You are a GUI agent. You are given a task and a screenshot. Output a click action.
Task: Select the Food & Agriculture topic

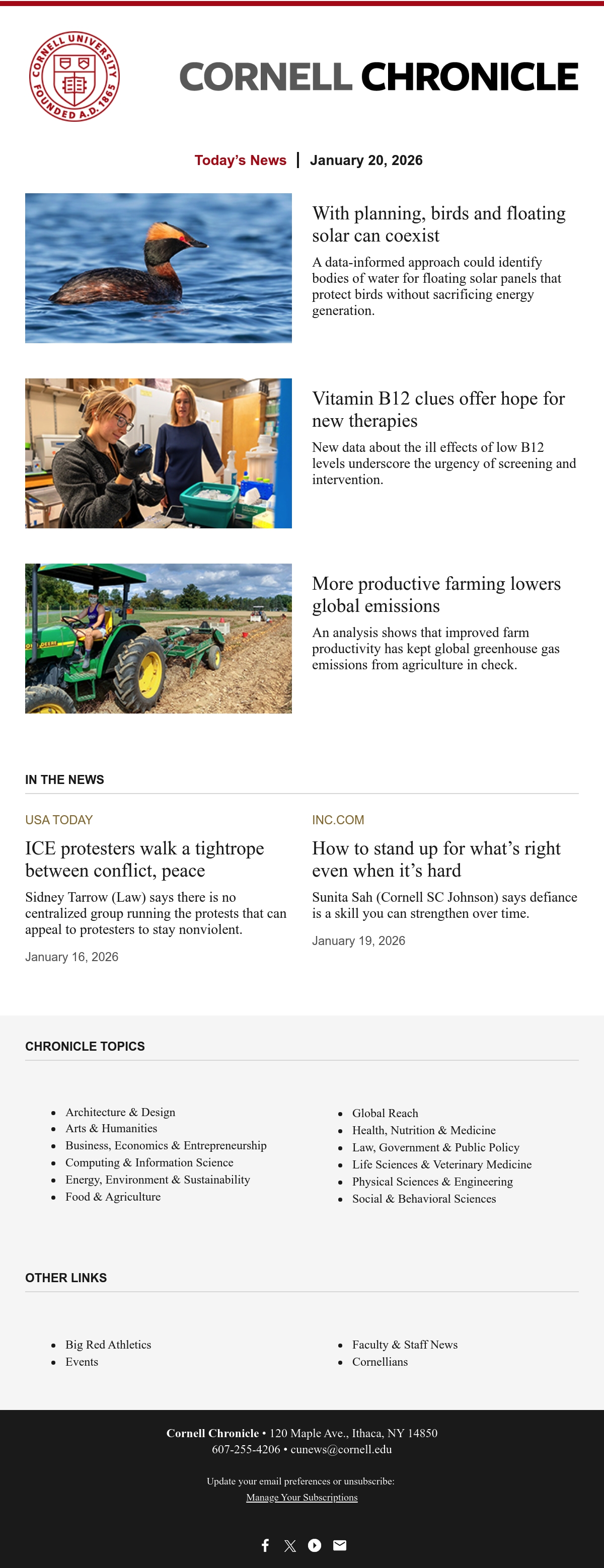[x=113, y=1196]
